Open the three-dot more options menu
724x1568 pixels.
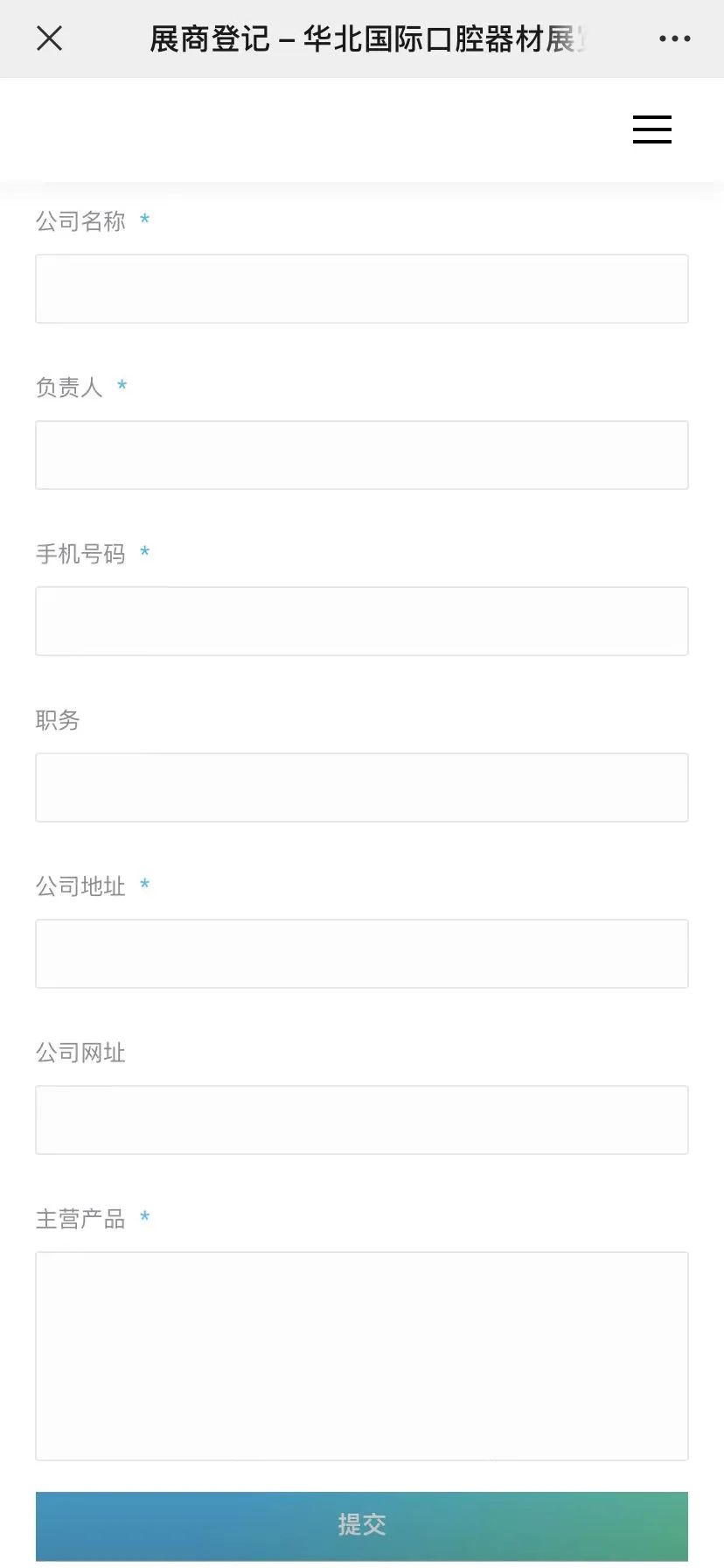674,38
